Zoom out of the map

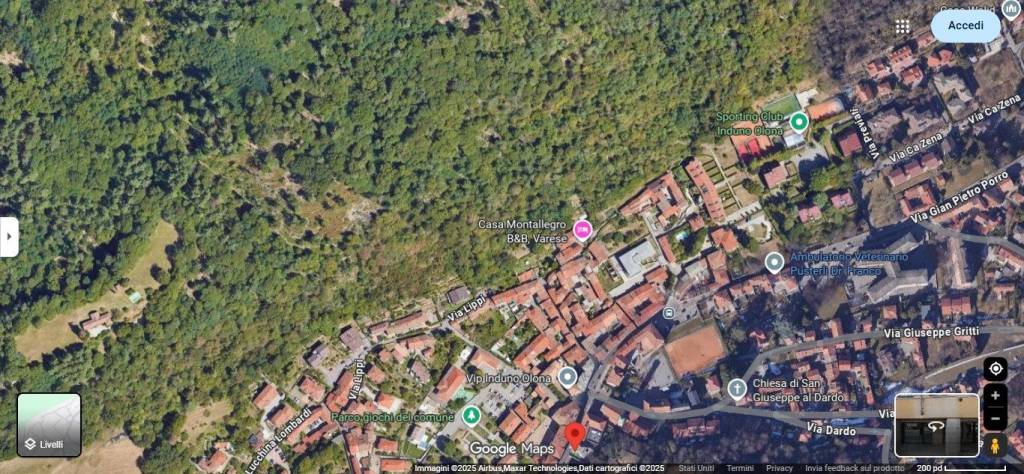[995, 418]
